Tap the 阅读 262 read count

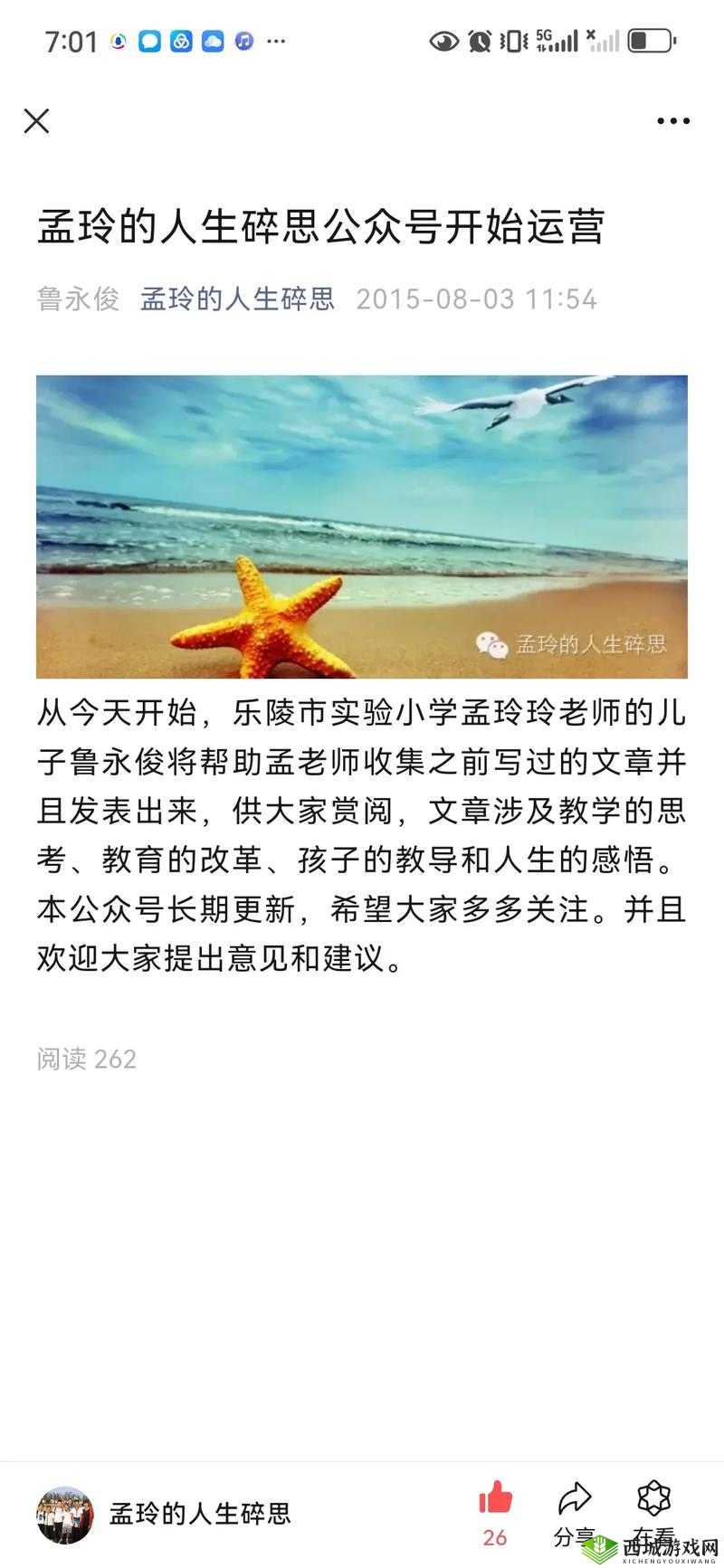click(86, 1059)
